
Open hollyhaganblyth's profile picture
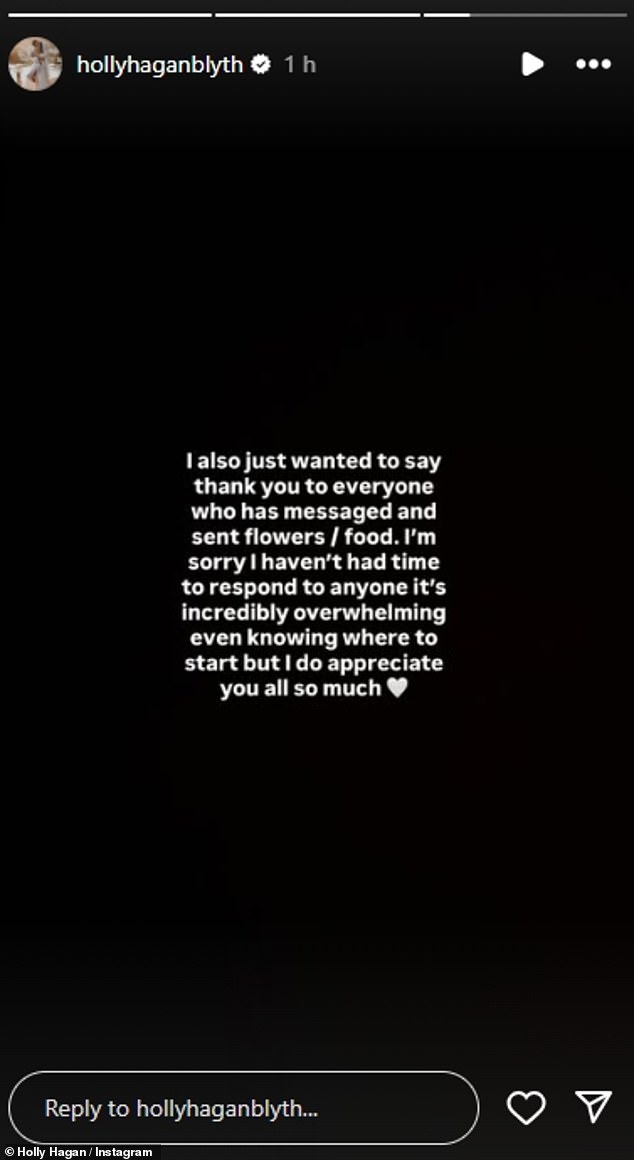coord(35,64)
